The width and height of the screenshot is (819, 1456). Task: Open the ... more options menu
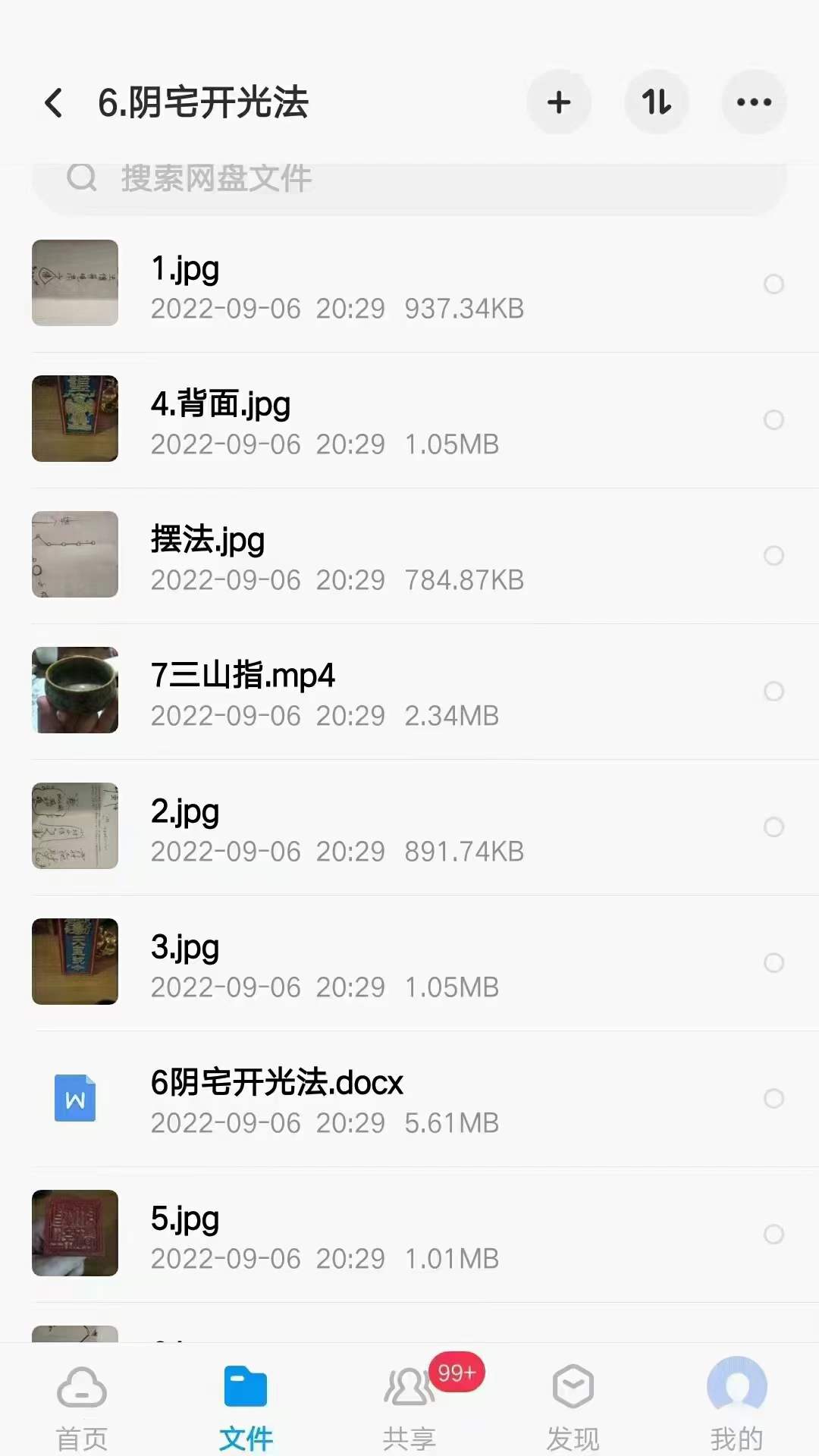[754, 102]
